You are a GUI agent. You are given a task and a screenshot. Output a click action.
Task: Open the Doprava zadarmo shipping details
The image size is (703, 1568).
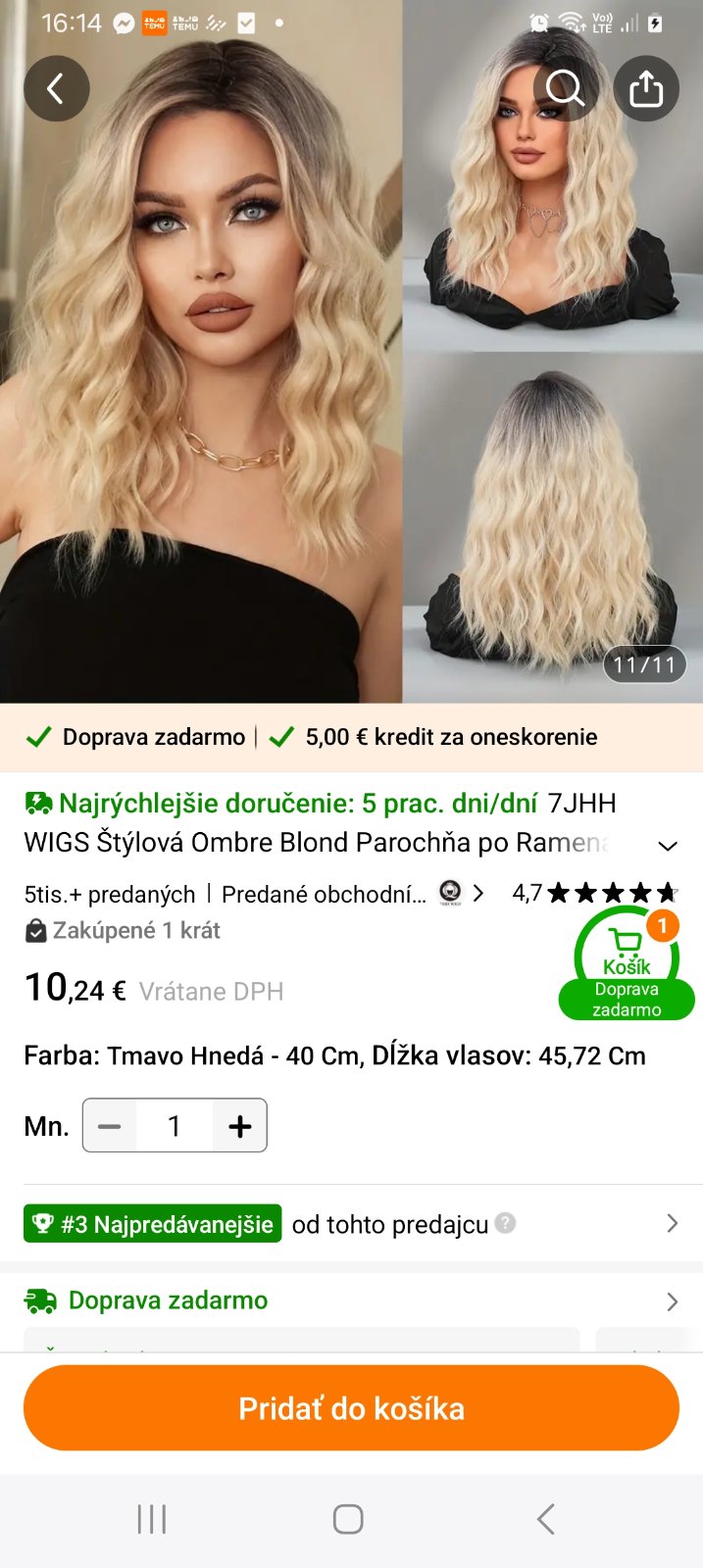pyautogui.click(x=351, y=1300)
